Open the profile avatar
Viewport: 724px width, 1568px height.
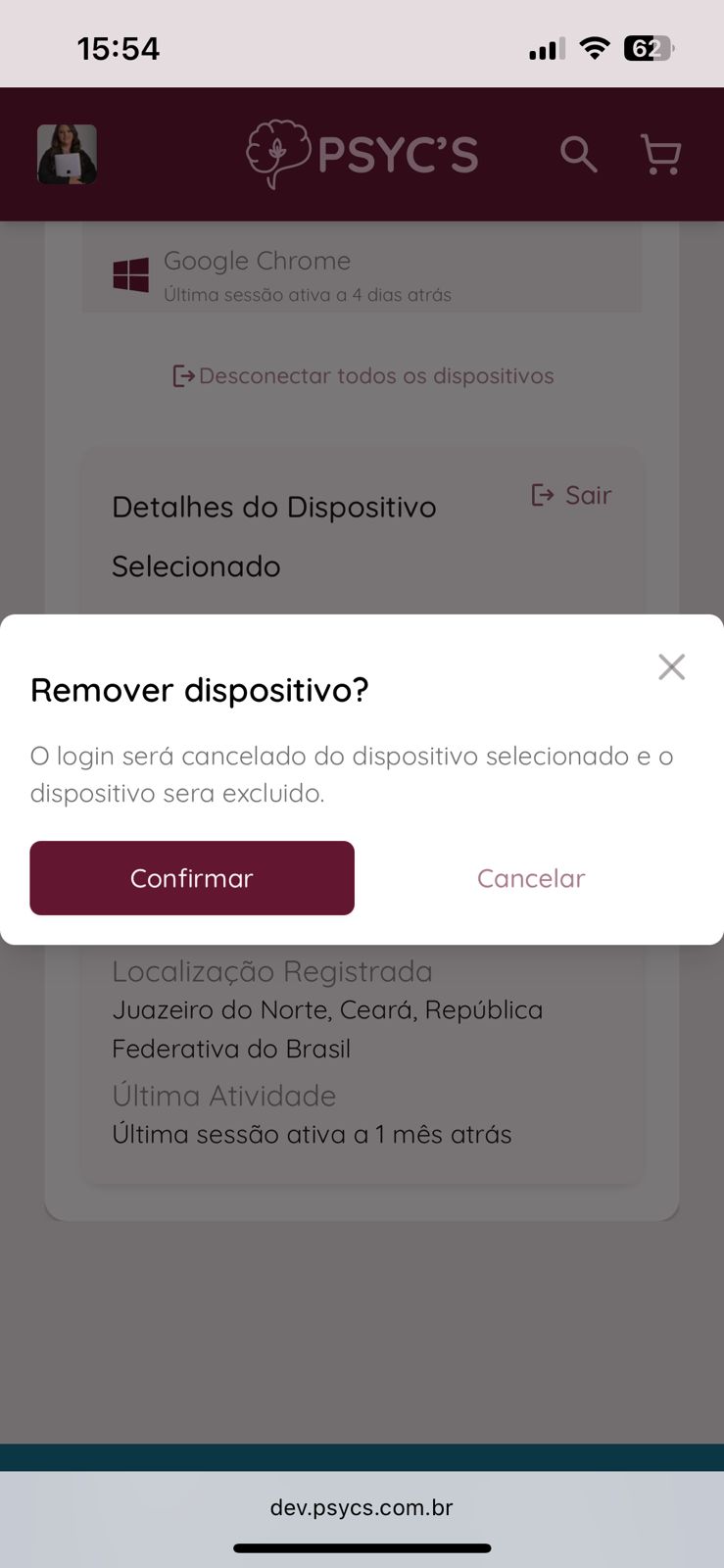pyautogui.click(x=67, y=155)
